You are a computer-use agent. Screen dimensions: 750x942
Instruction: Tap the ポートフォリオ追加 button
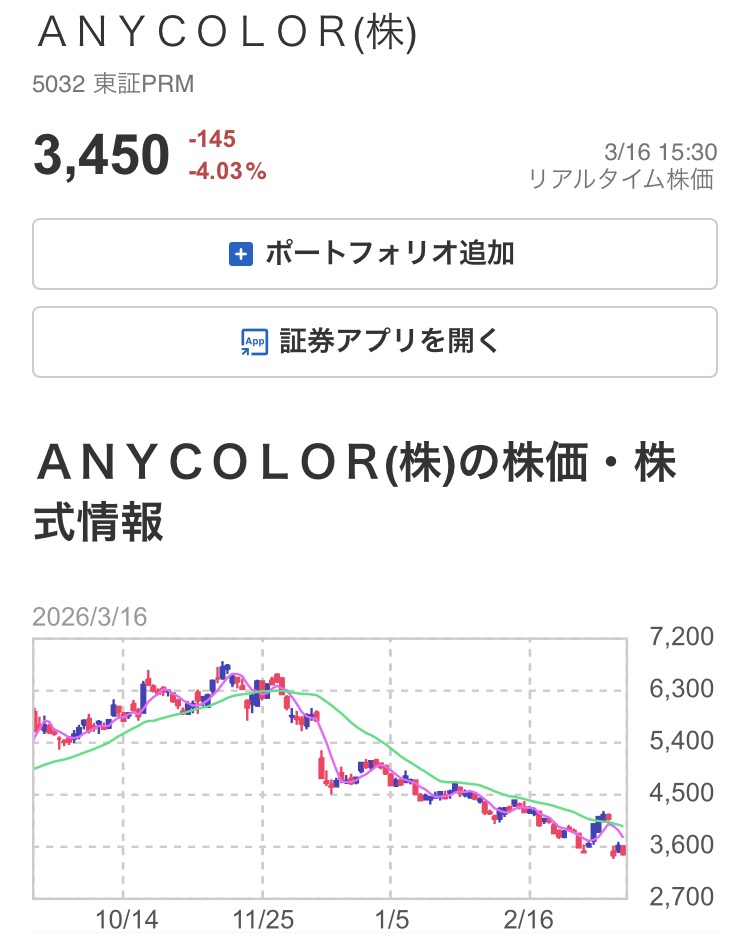[x=374, y=254]
